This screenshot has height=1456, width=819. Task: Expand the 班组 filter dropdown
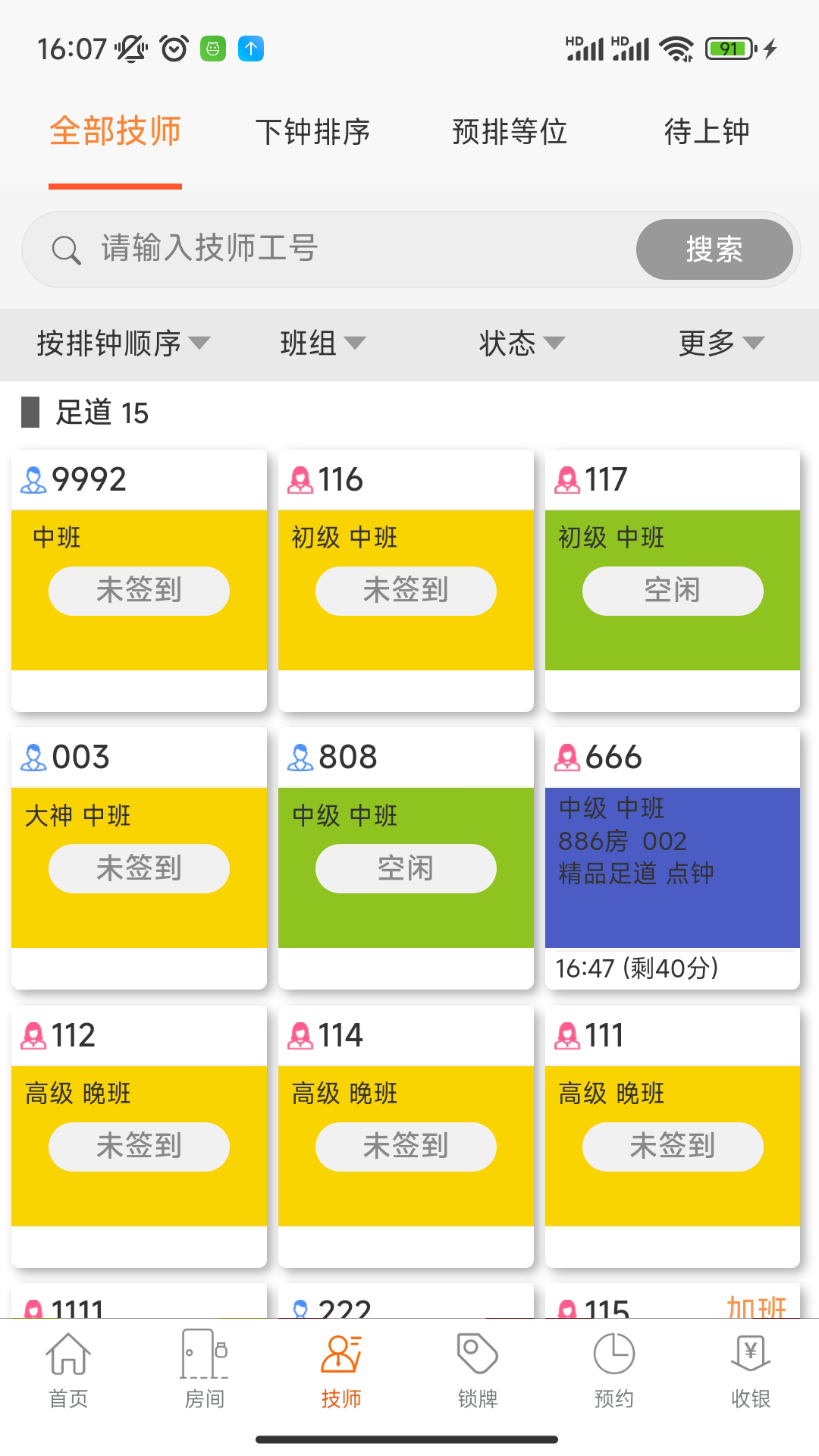[322, 344]
